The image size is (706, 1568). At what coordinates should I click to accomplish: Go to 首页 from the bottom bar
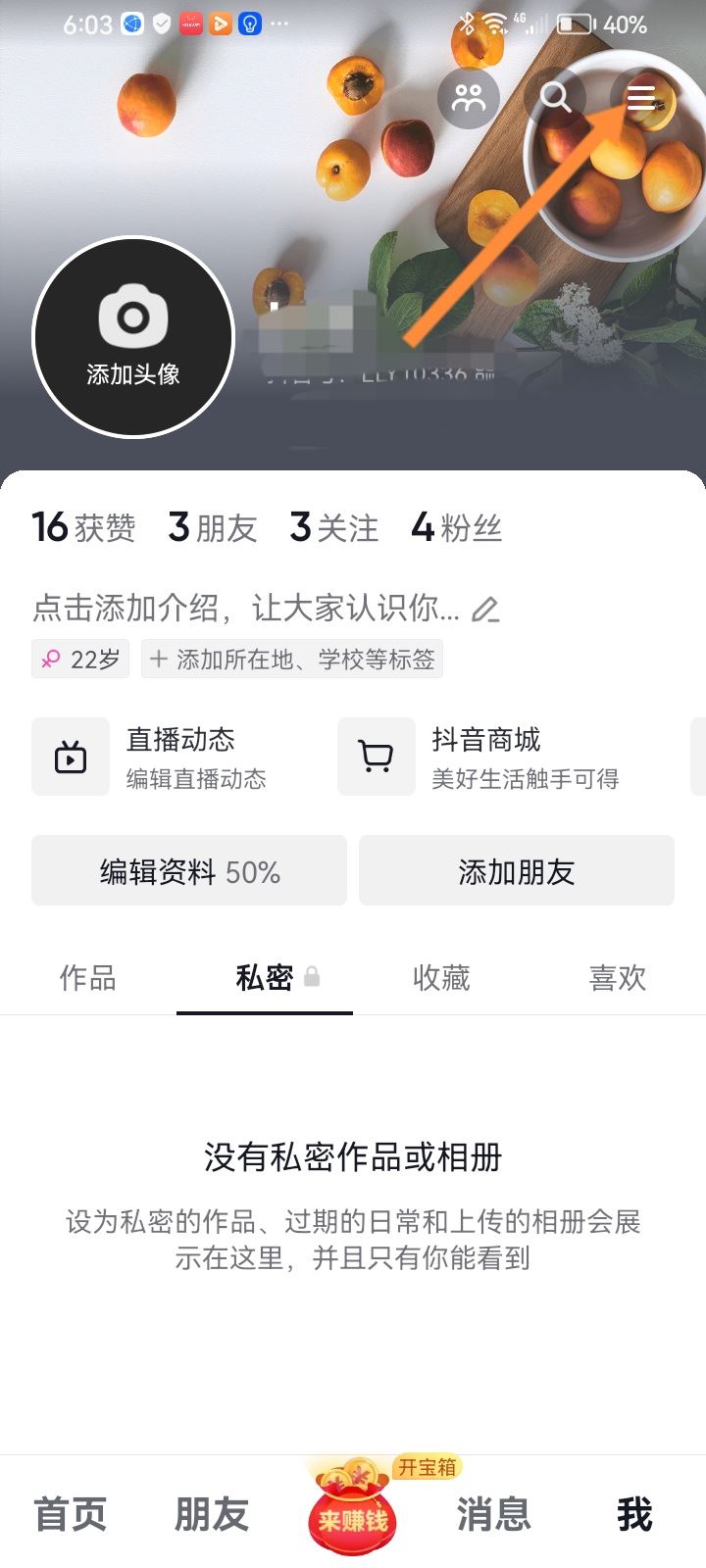point(69,1514)
